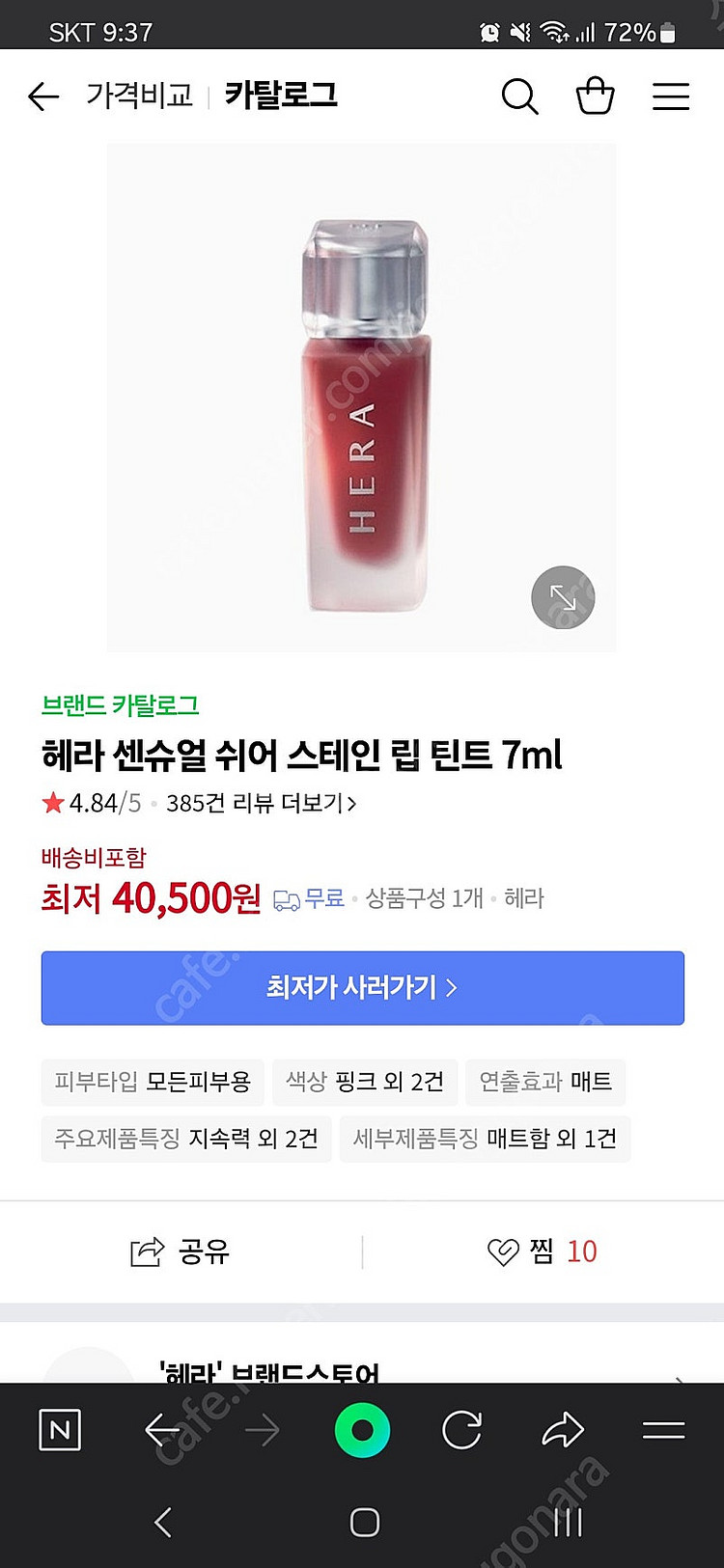
Task: Open the search icon
Action: (x=520, y=96)
